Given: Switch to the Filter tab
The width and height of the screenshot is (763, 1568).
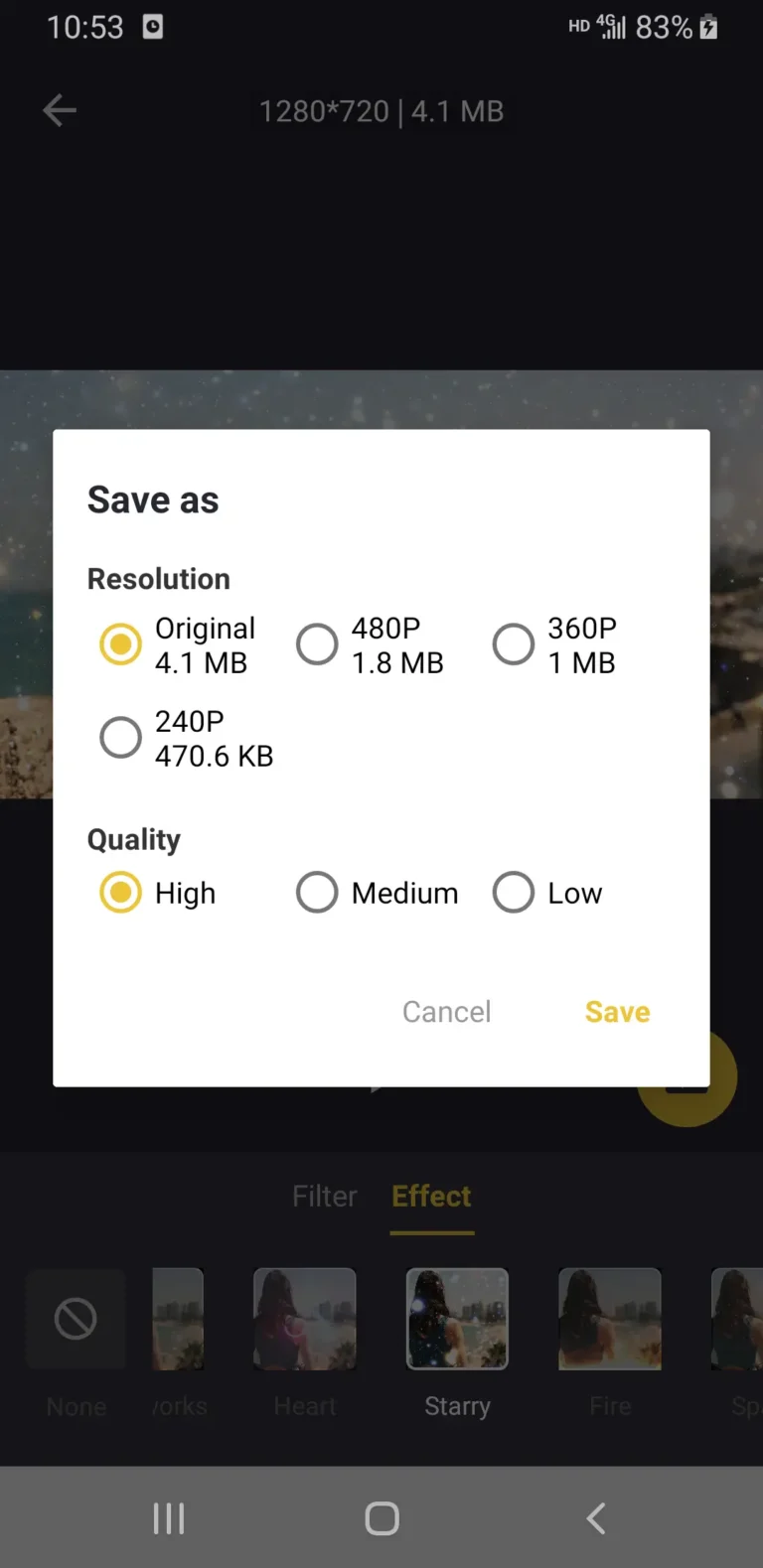Looking at the screenshot, I should (324, 1196).
